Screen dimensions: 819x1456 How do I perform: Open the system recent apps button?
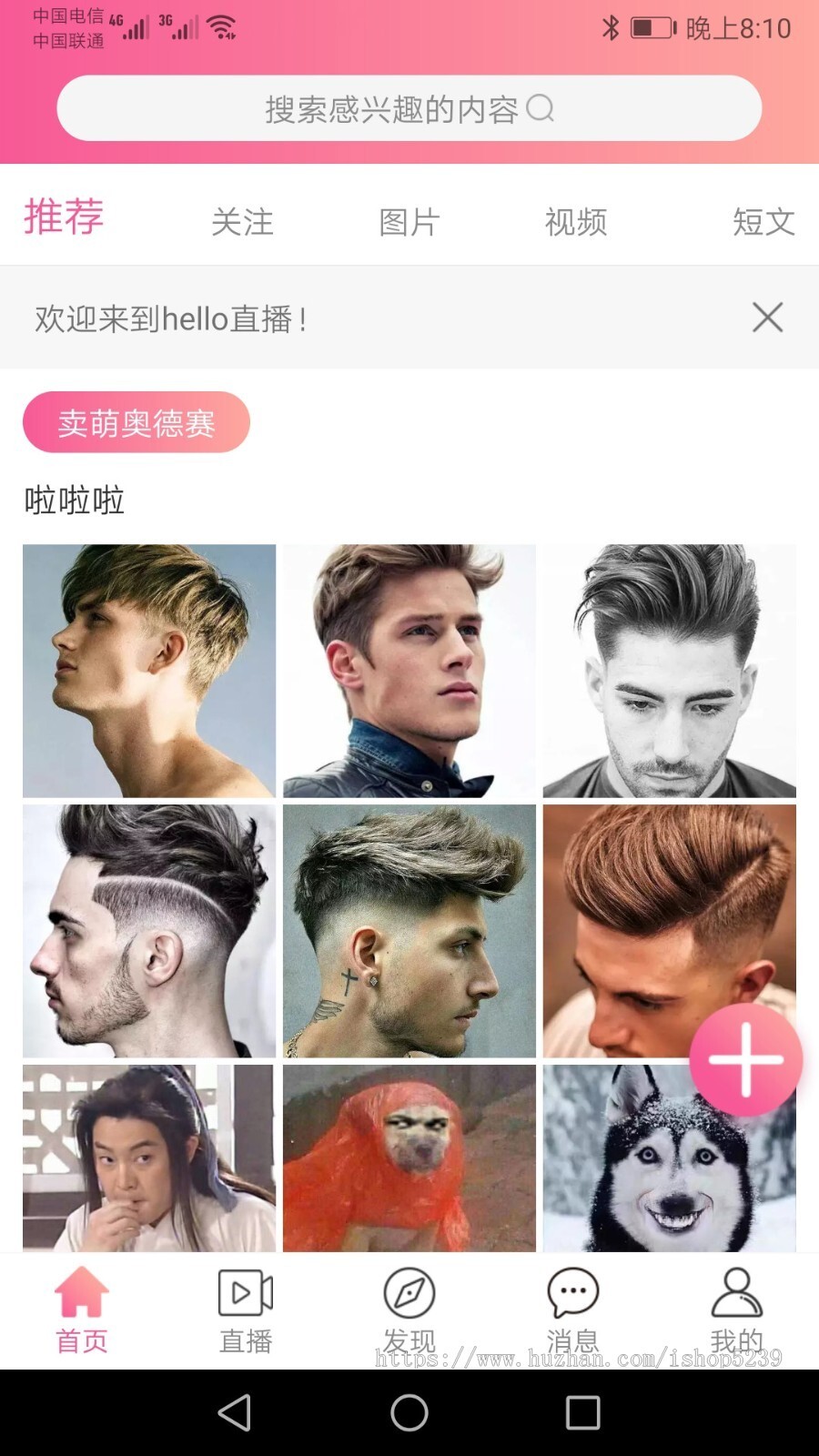582,1413
